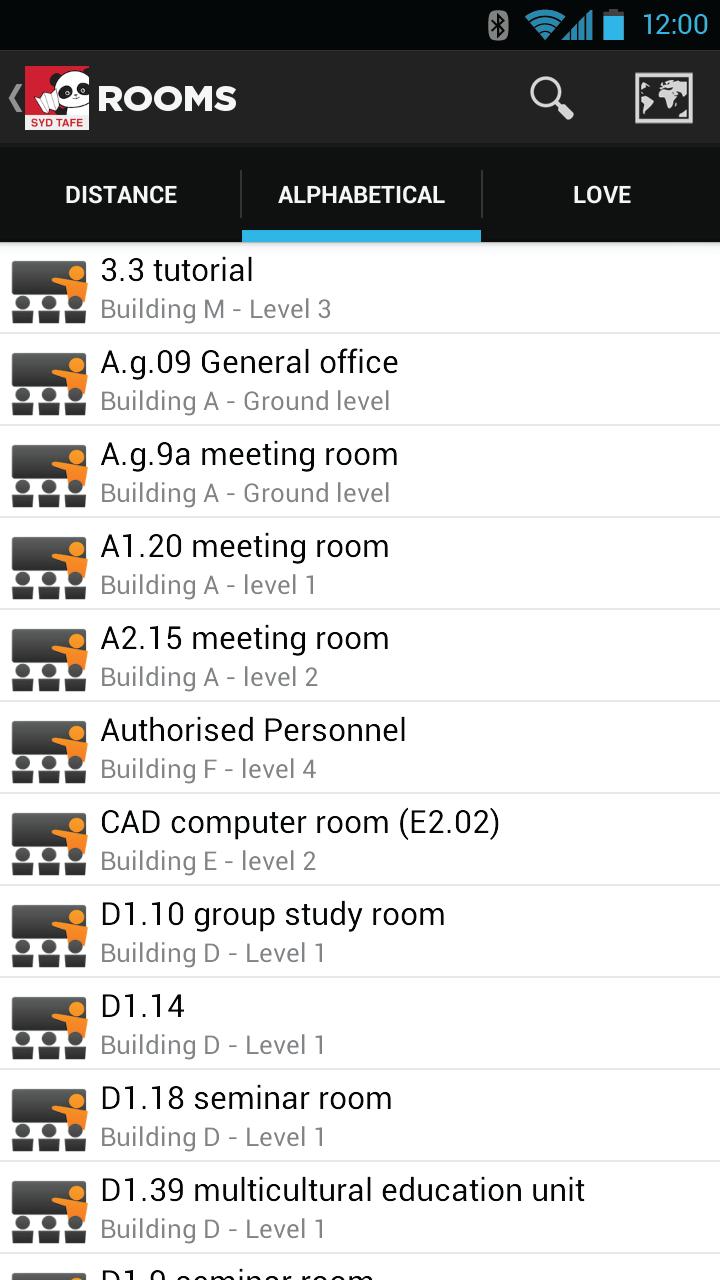Open CAD computer room (E2.02)
The width and height of the screenshot is (720, 1280).
(360, 840)
